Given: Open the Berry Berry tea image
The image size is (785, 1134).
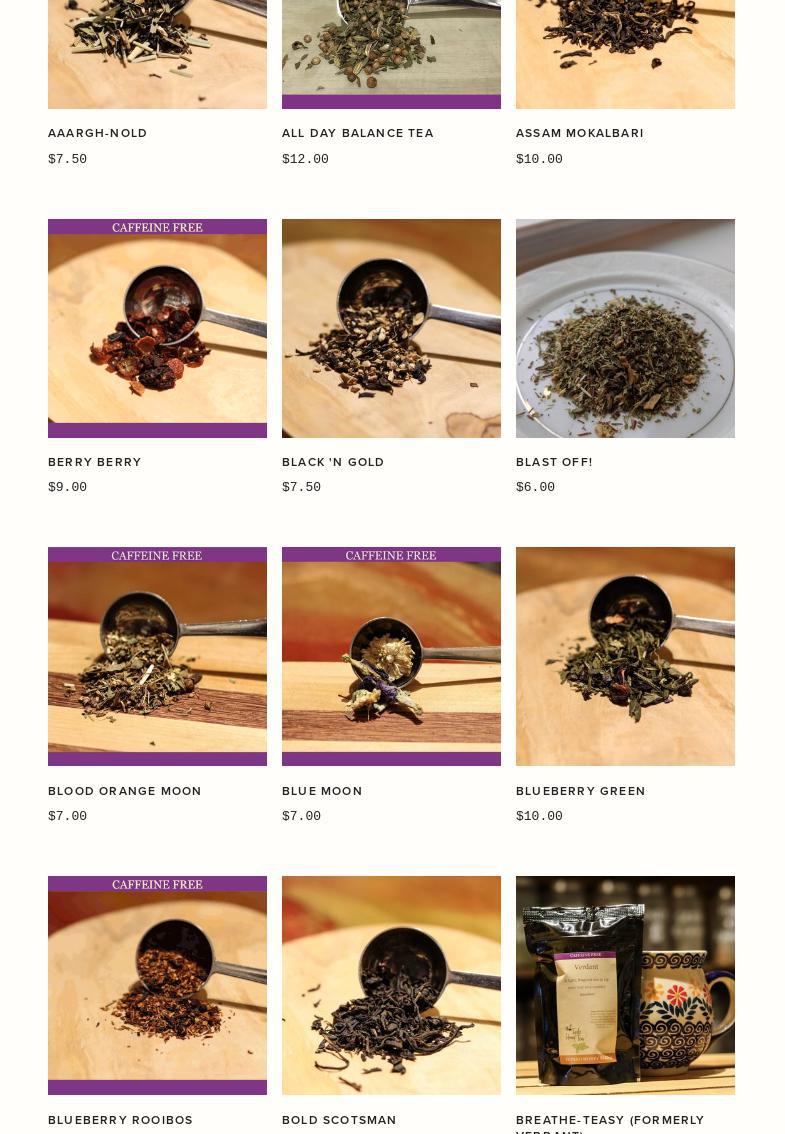Looking at the screenshot, I should pyautogui.click(x=157, y=328).
